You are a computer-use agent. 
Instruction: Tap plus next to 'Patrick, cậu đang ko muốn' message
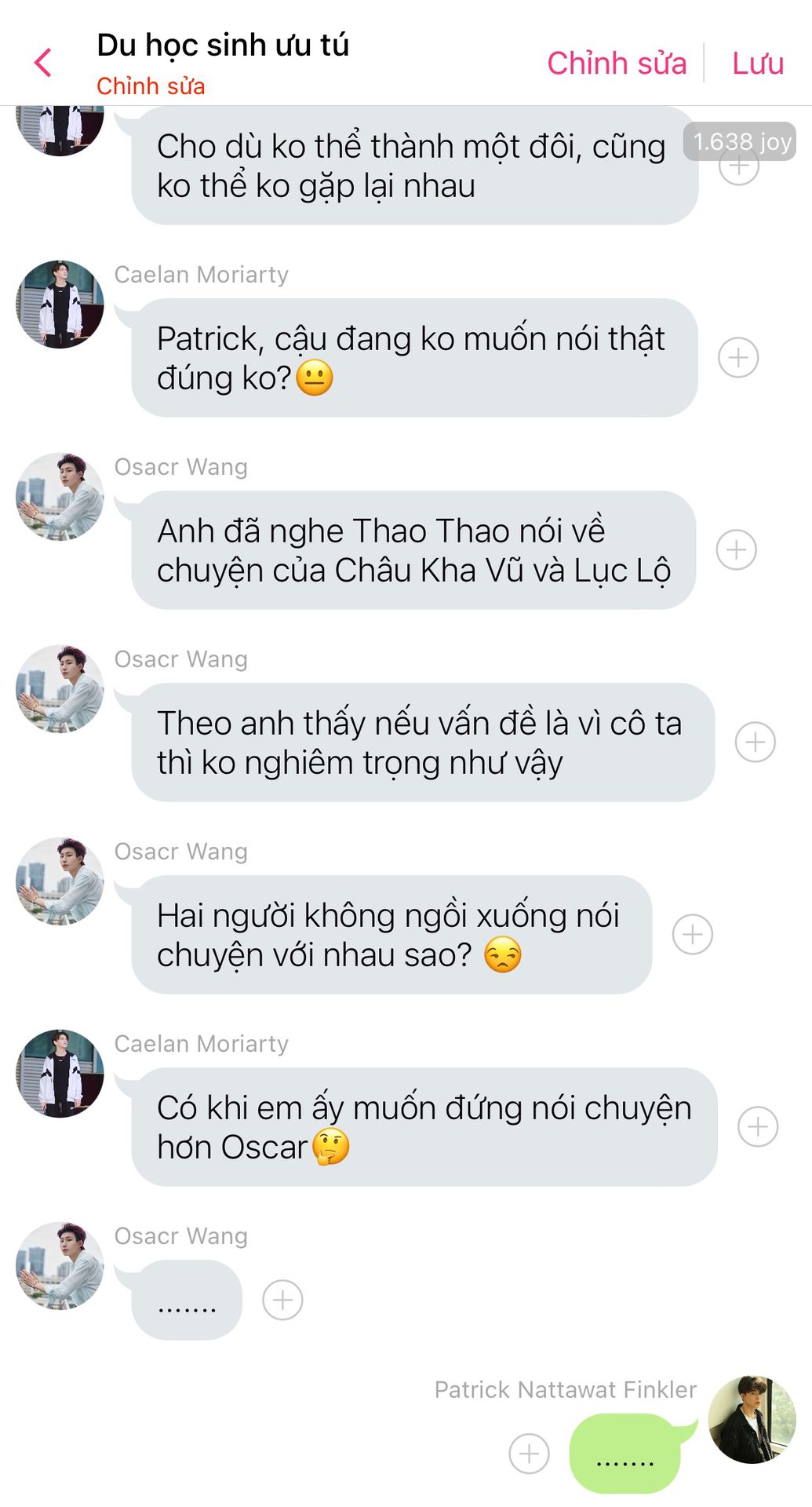pyautogui.click(x=738, y=358)
